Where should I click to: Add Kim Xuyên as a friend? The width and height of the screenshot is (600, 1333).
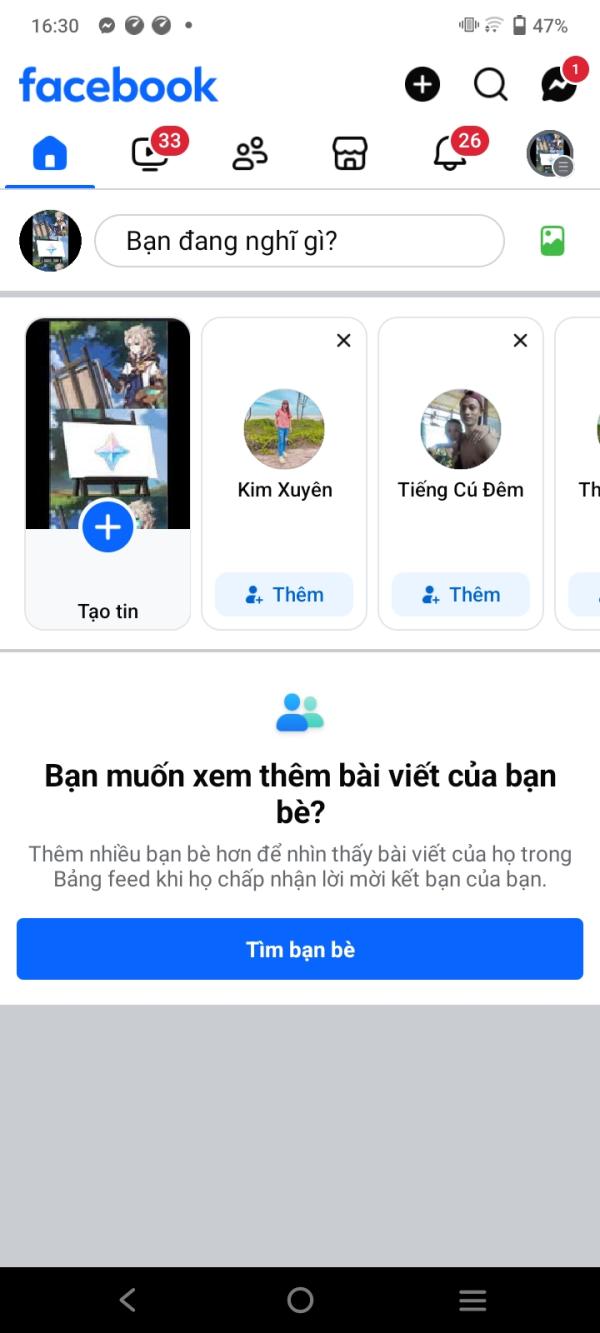pos(284,594)
